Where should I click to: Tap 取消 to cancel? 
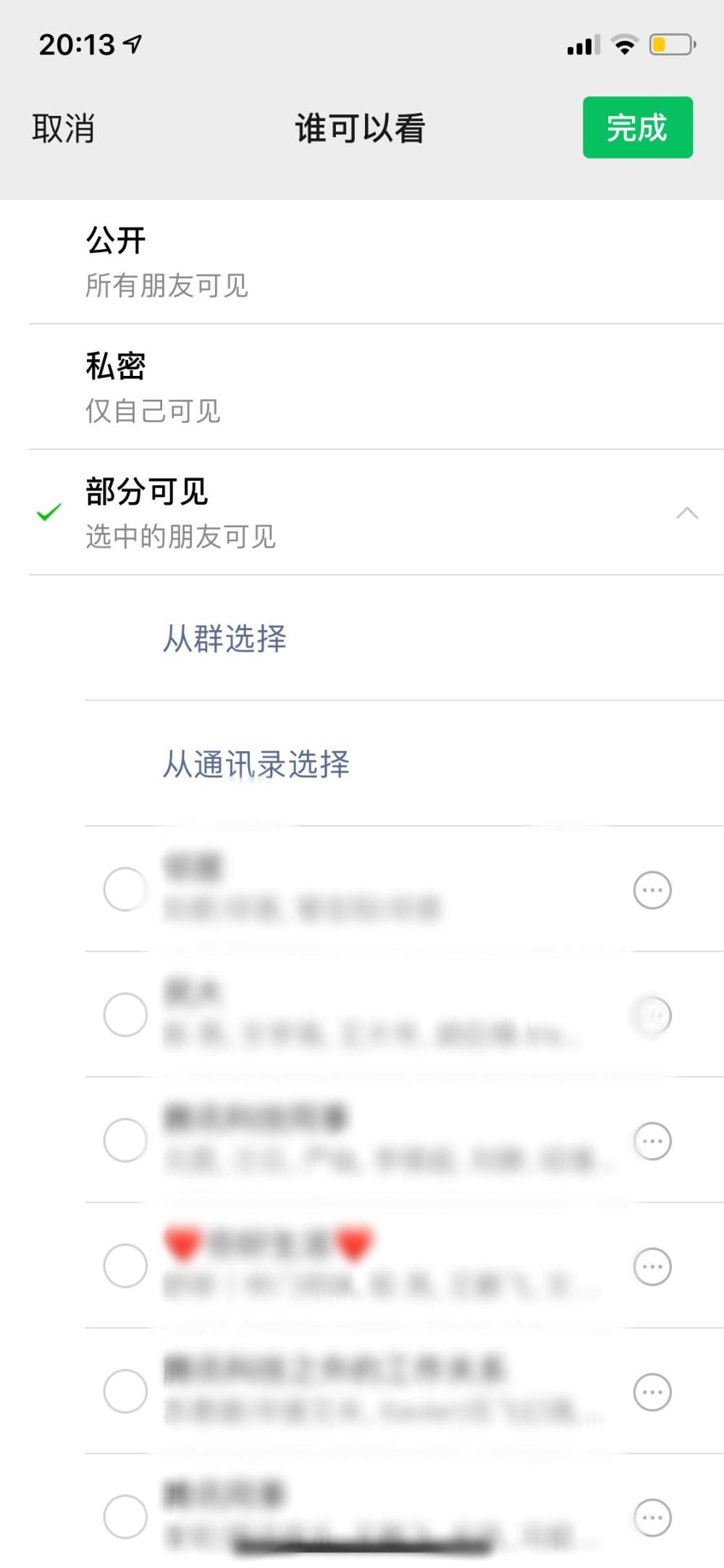pyautogui.click(x=64, y=128)
